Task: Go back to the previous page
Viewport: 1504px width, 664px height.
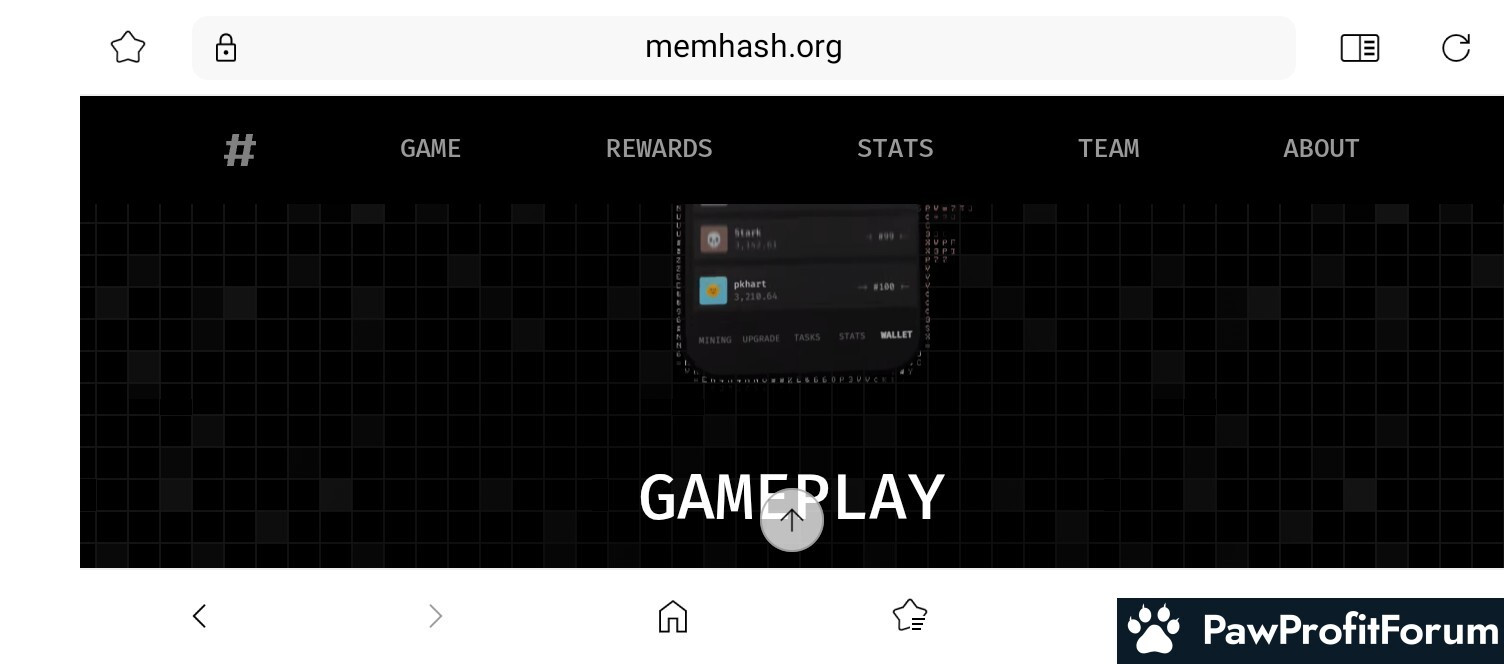Action: [199, 616]
